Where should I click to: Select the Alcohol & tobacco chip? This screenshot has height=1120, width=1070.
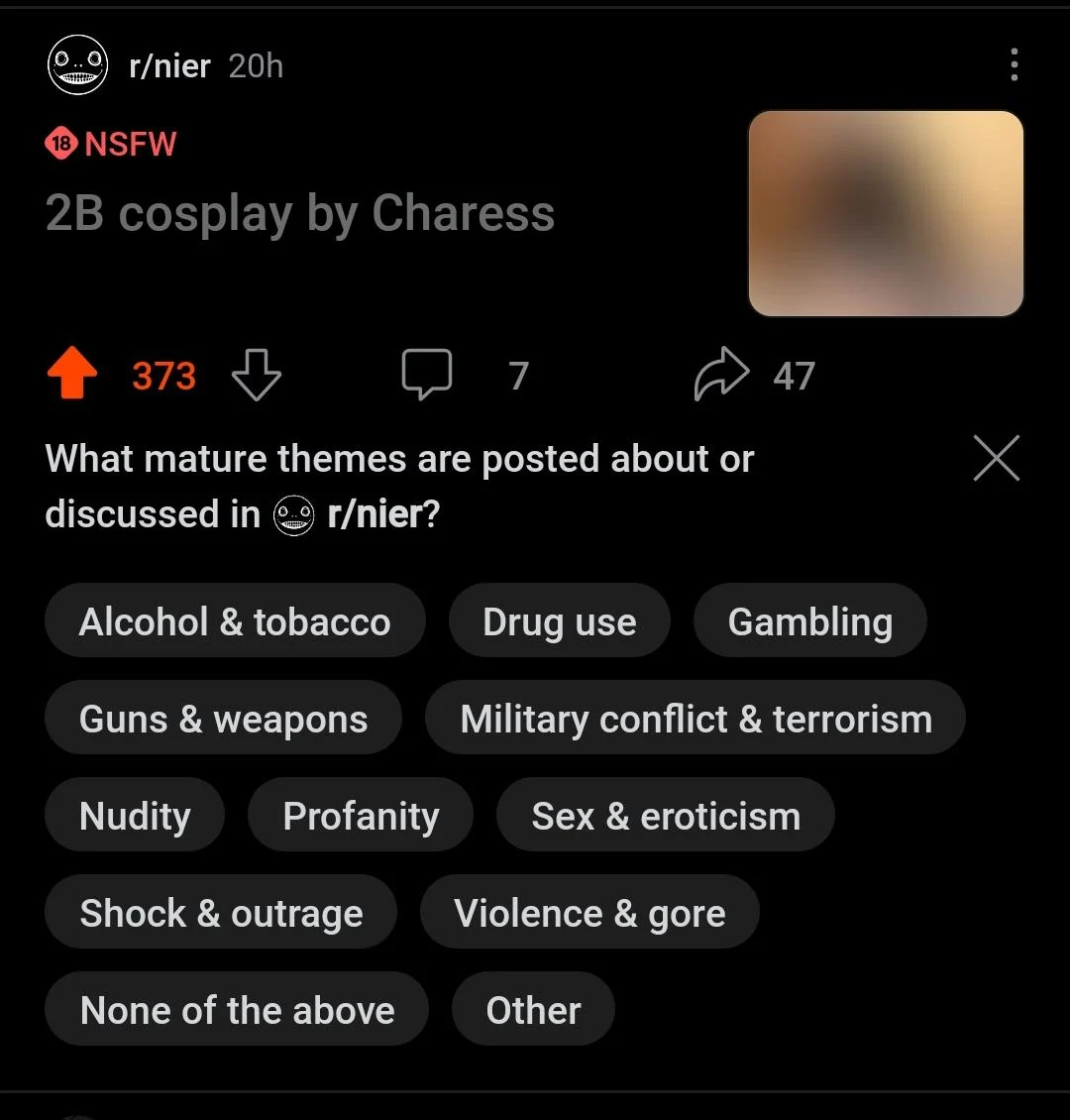235,621
